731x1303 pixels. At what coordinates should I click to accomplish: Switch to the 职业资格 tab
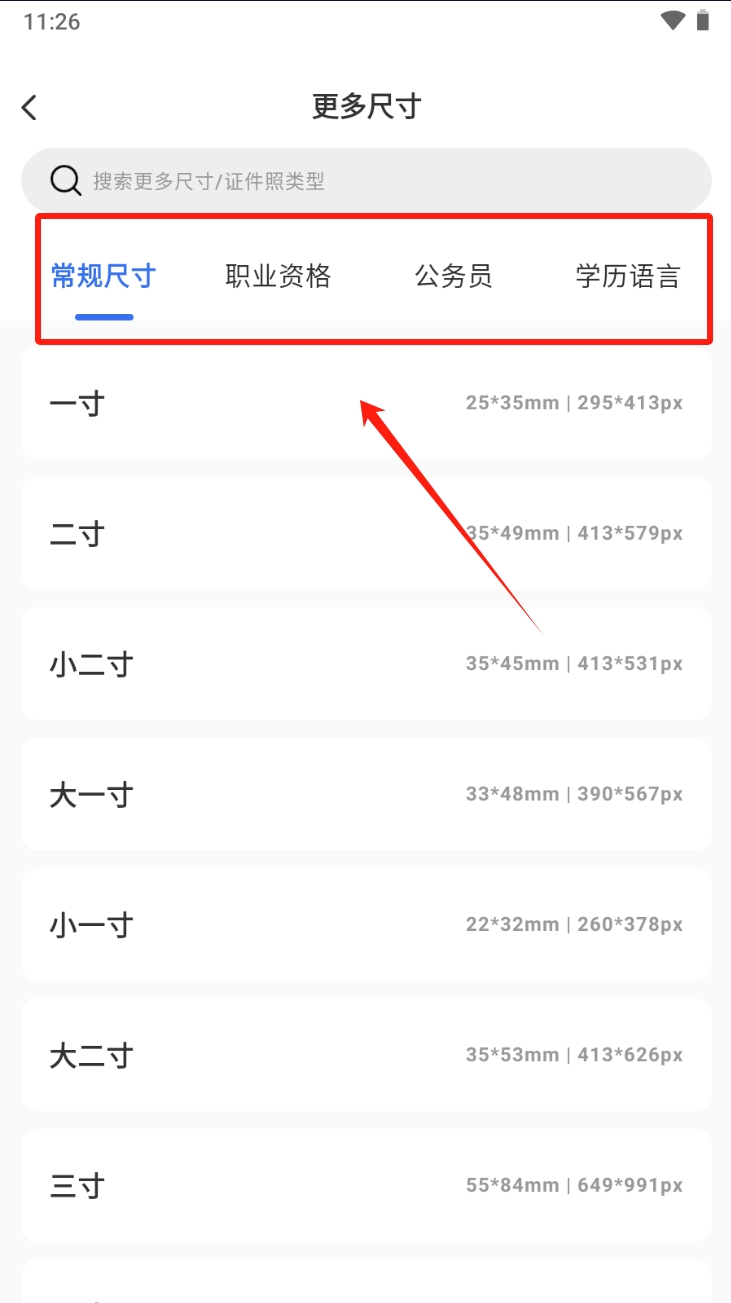click(278, 276)
